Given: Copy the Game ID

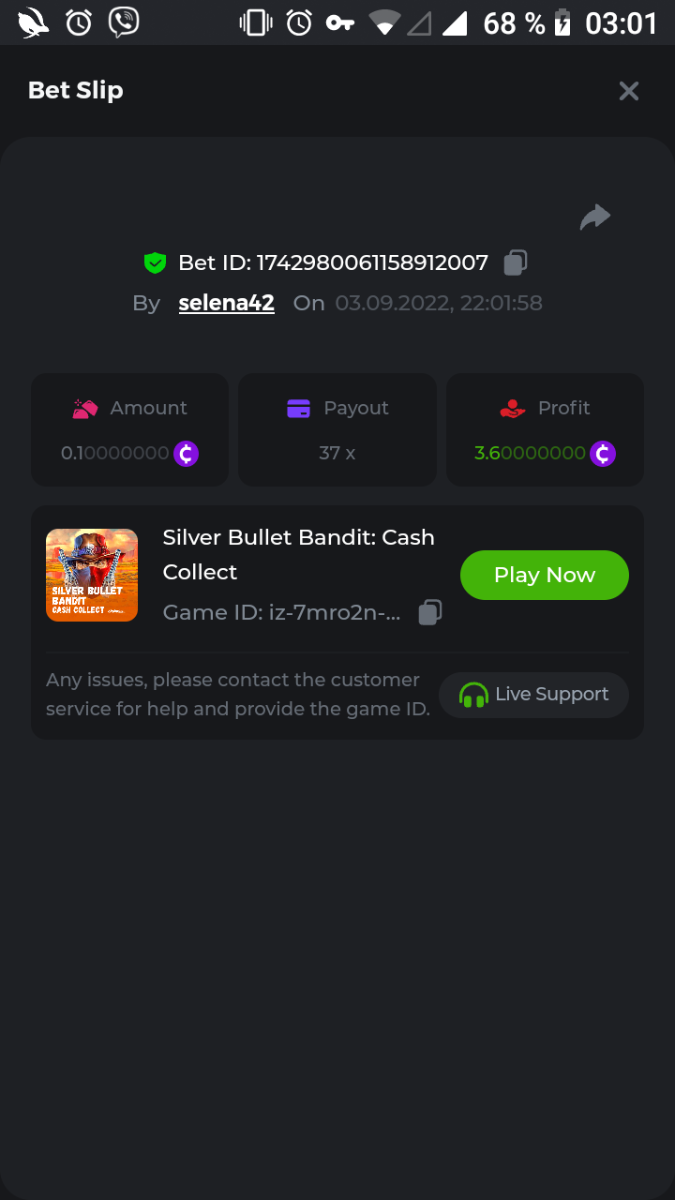Looking at the screenshot, I should (x=430, y=612).
